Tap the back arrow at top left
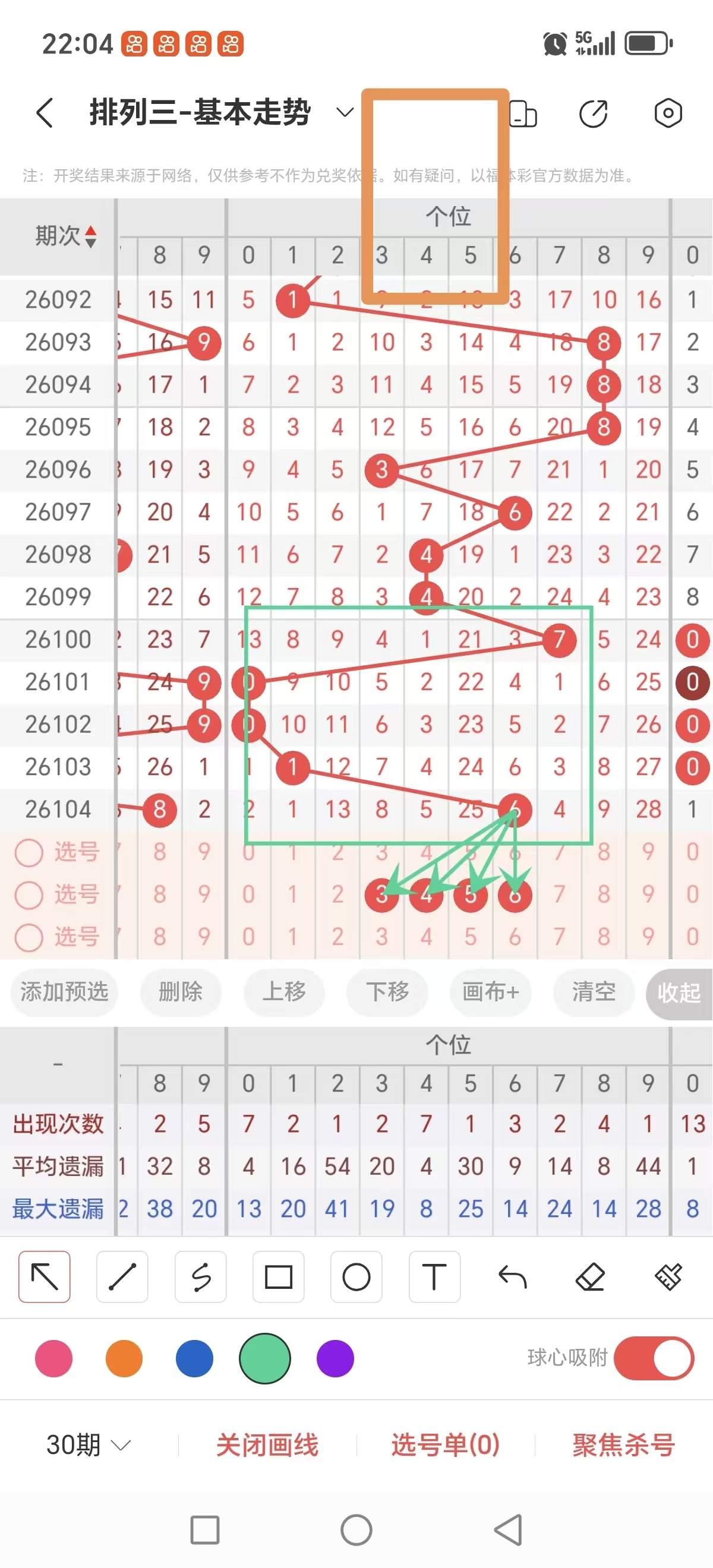 (45, 113)
